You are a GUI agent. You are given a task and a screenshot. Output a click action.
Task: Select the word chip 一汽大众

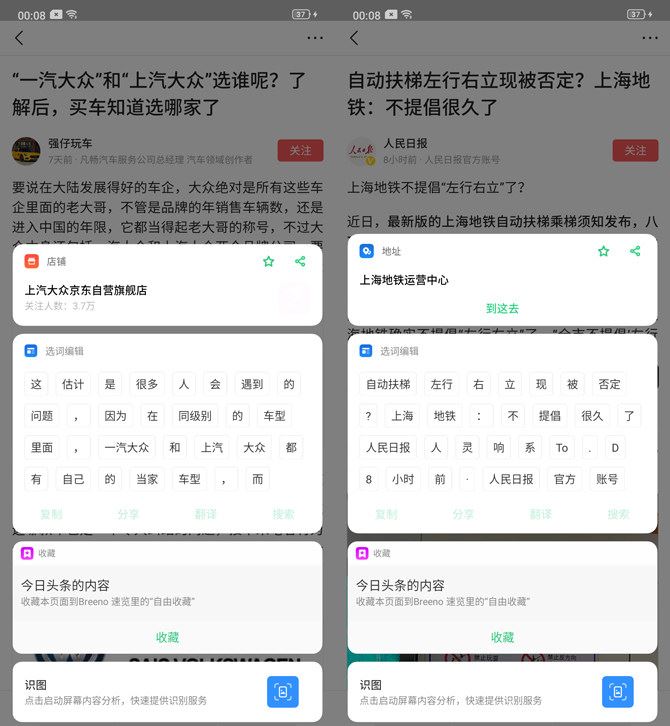tap(126, 447)
